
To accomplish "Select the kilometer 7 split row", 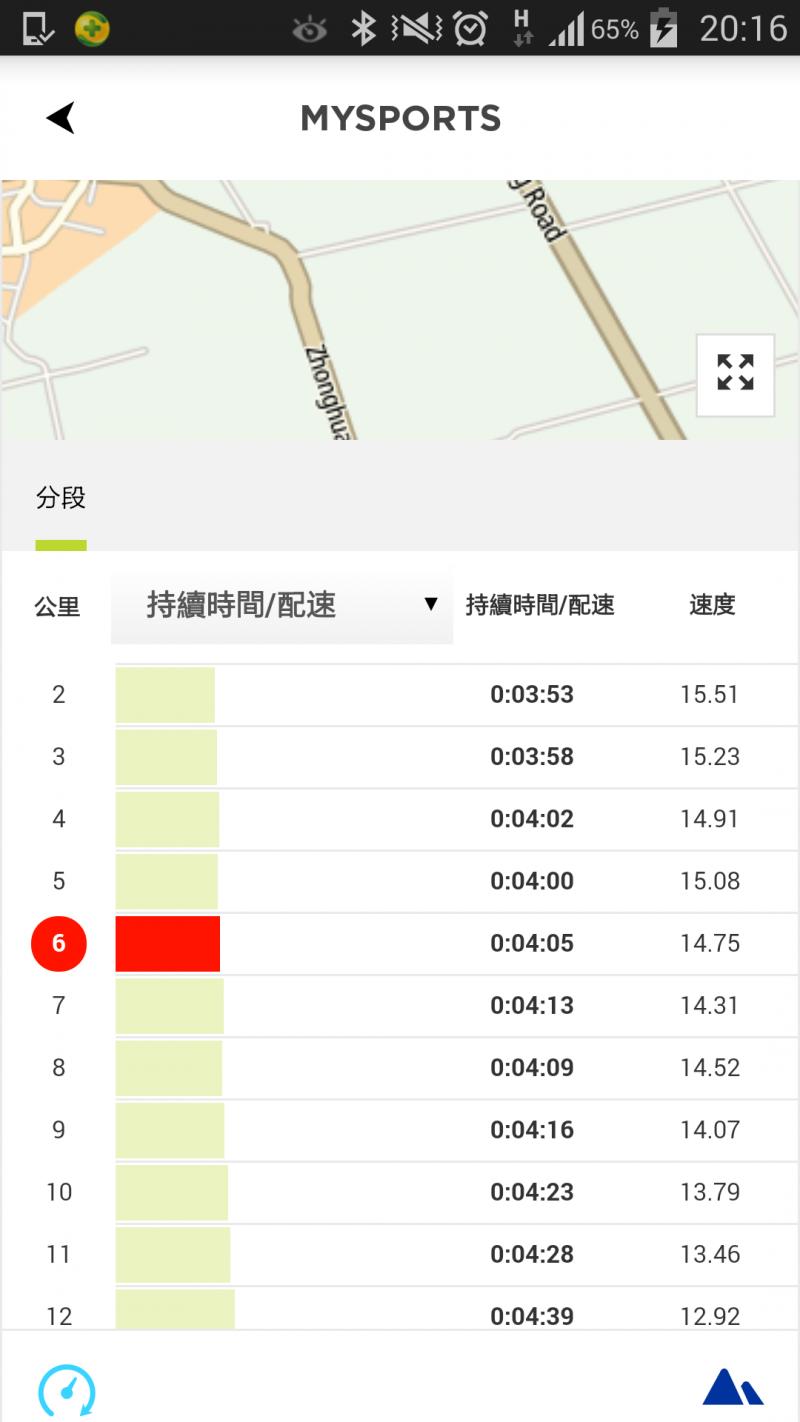I will pyautogui.click(x=400, y=1005).
